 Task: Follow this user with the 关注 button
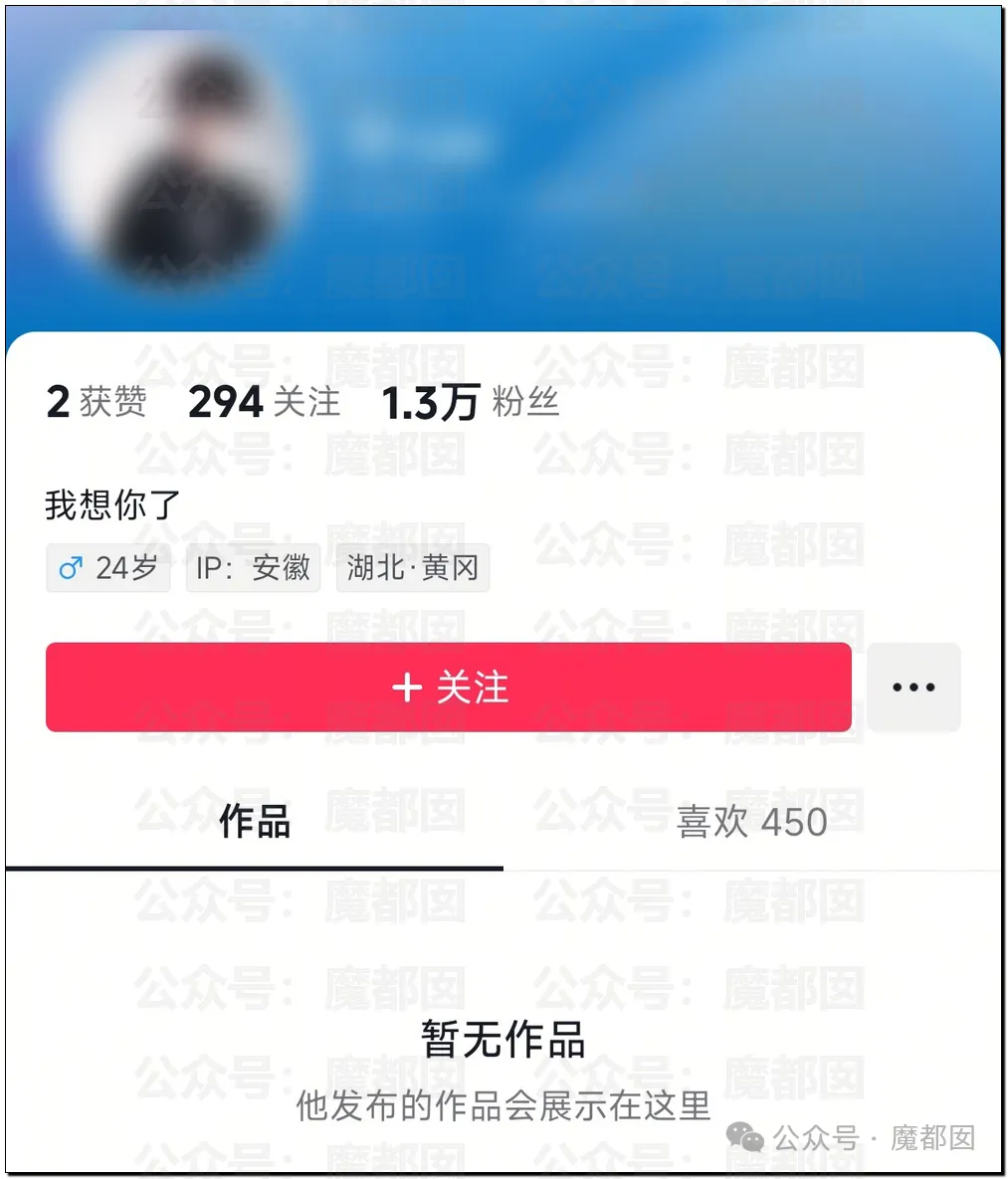point(449,688)
